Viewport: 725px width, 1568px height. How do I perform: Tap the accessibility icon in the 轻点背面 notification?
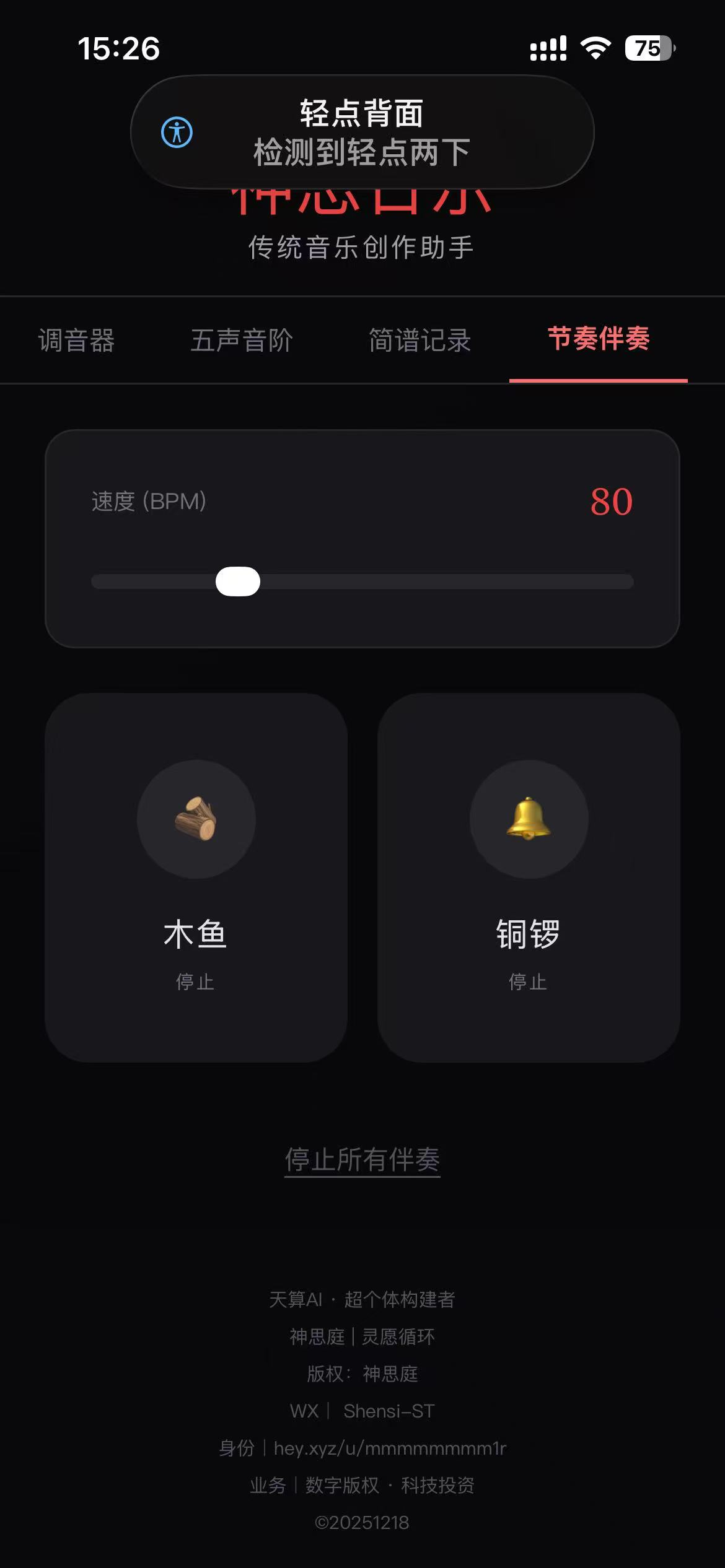177,132
